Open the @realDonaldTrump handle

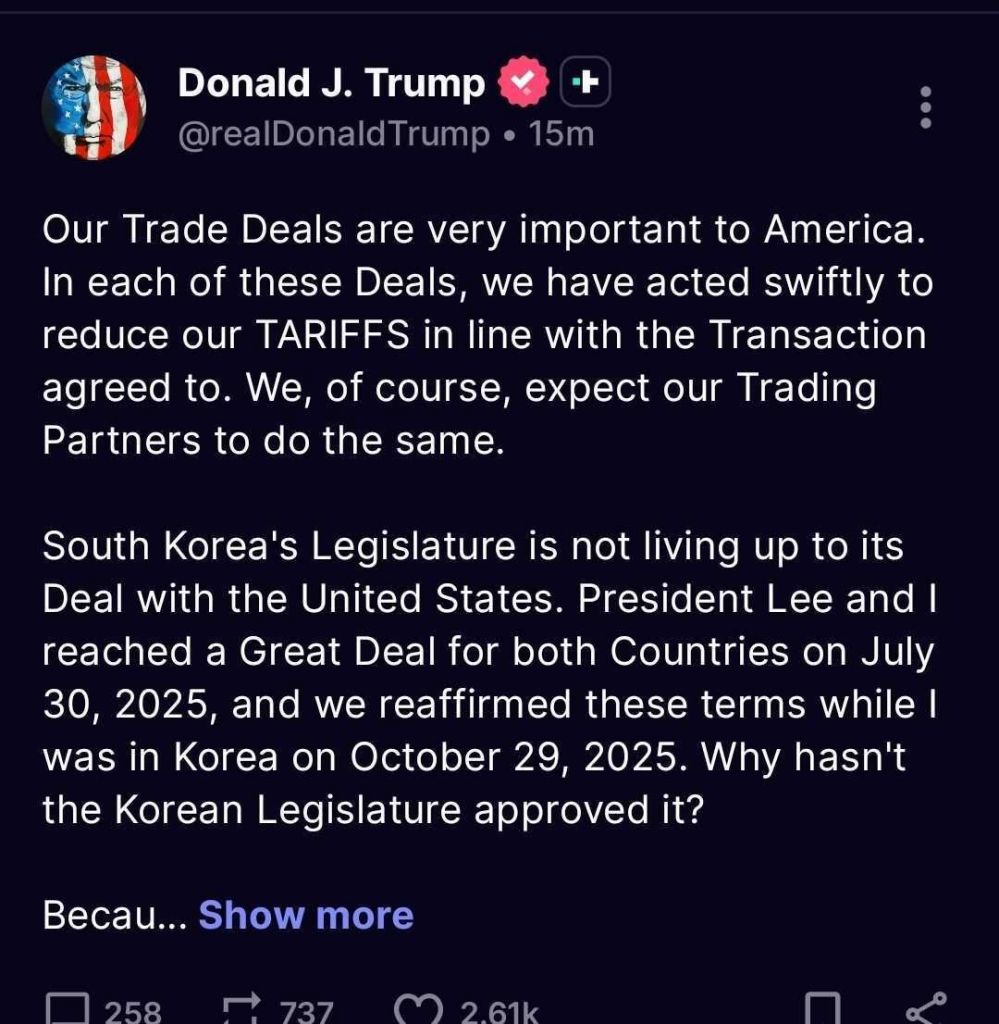[x=334, y=134]
